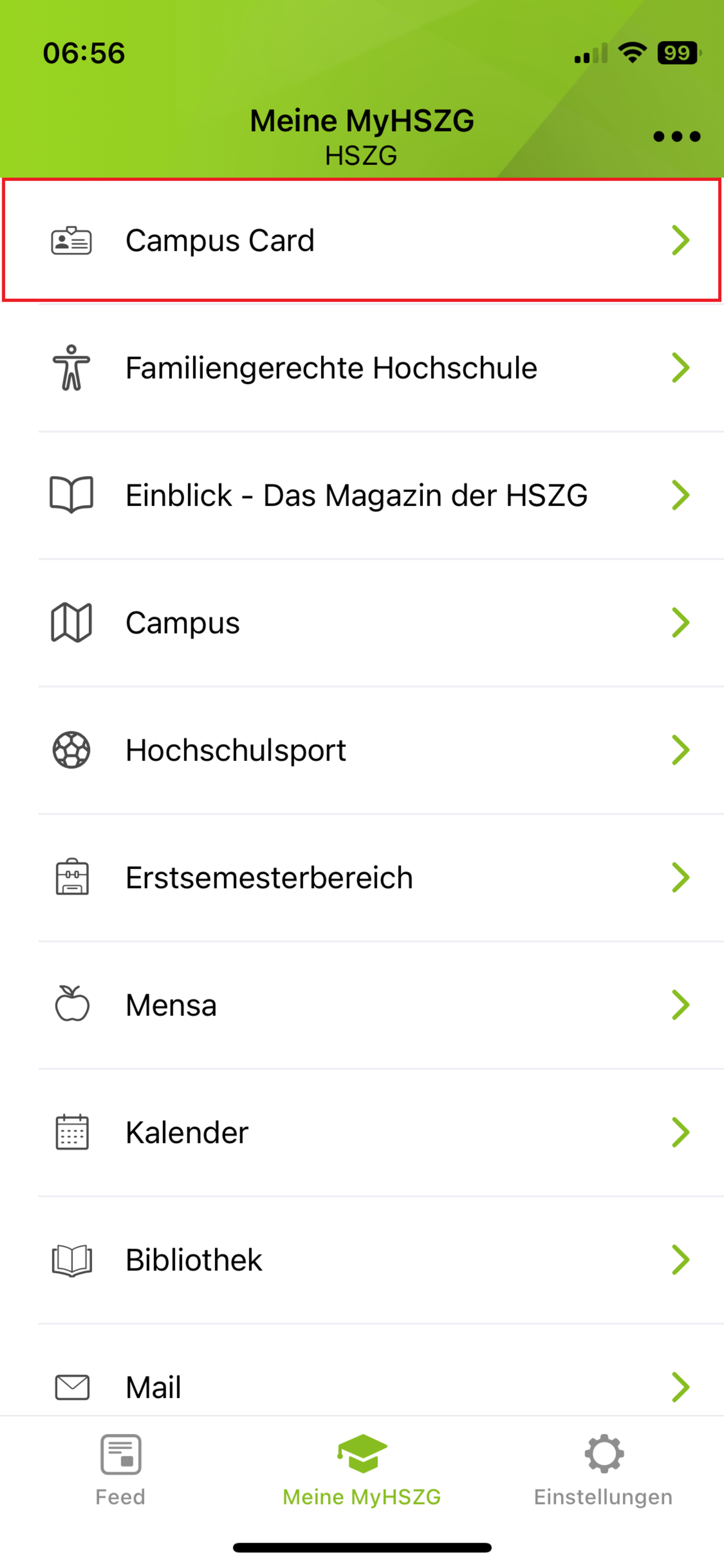Open Einblick – Das Magazin der HSZG
Screen dimensions: 724x1568
(361, 495)
